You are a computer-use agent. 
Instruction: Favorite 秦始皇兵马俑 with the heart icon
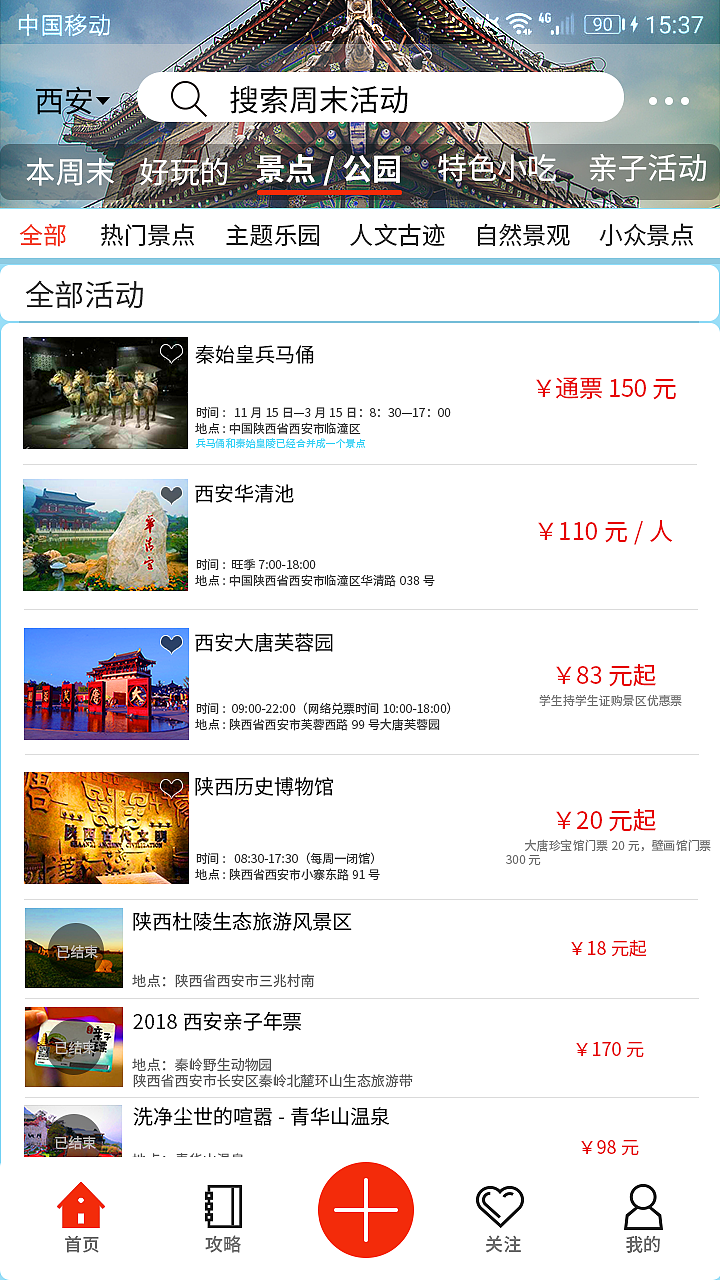point(172,353)
